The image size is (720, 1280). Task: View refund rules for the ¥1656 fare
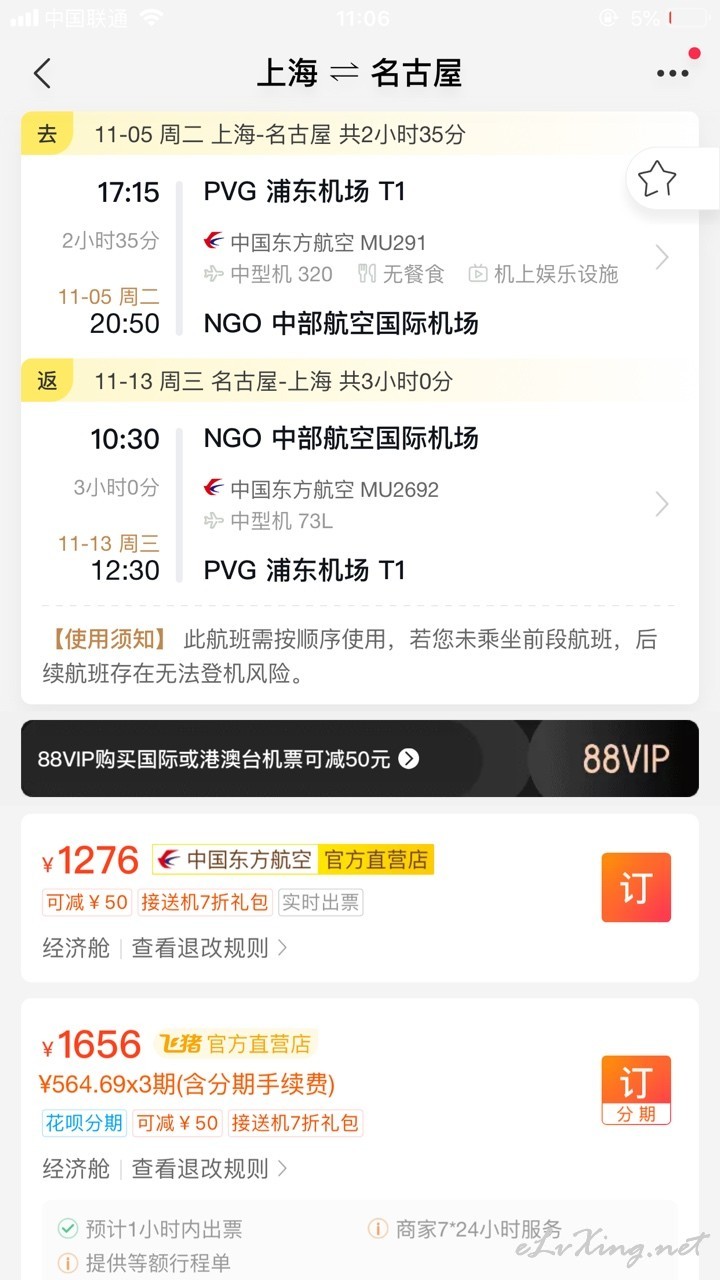[210, 1168]
